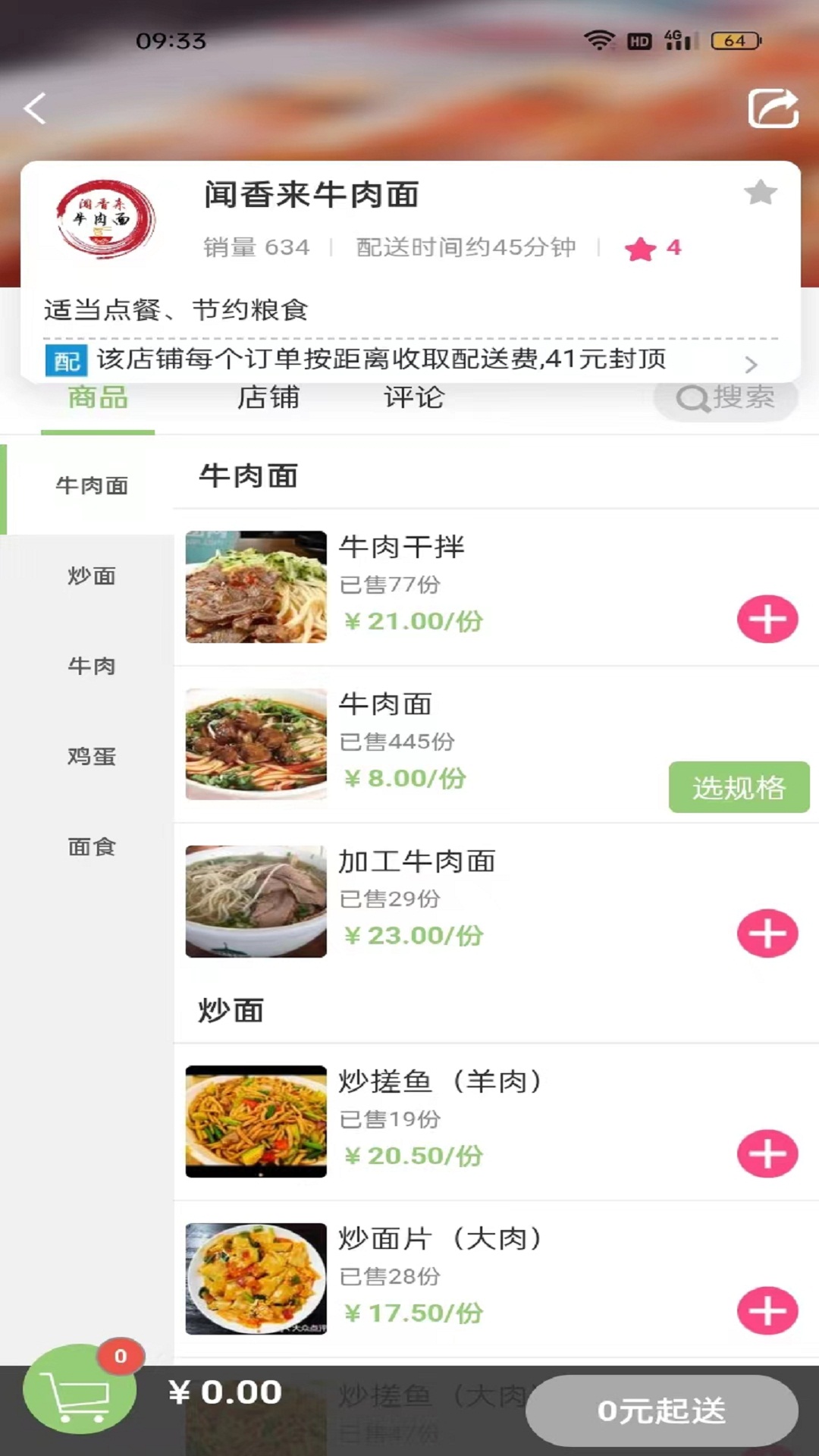This screenshot has width=819, height=1456.
Task: Tap the pink add icon for 牛肉干拌
Action: 767,620
